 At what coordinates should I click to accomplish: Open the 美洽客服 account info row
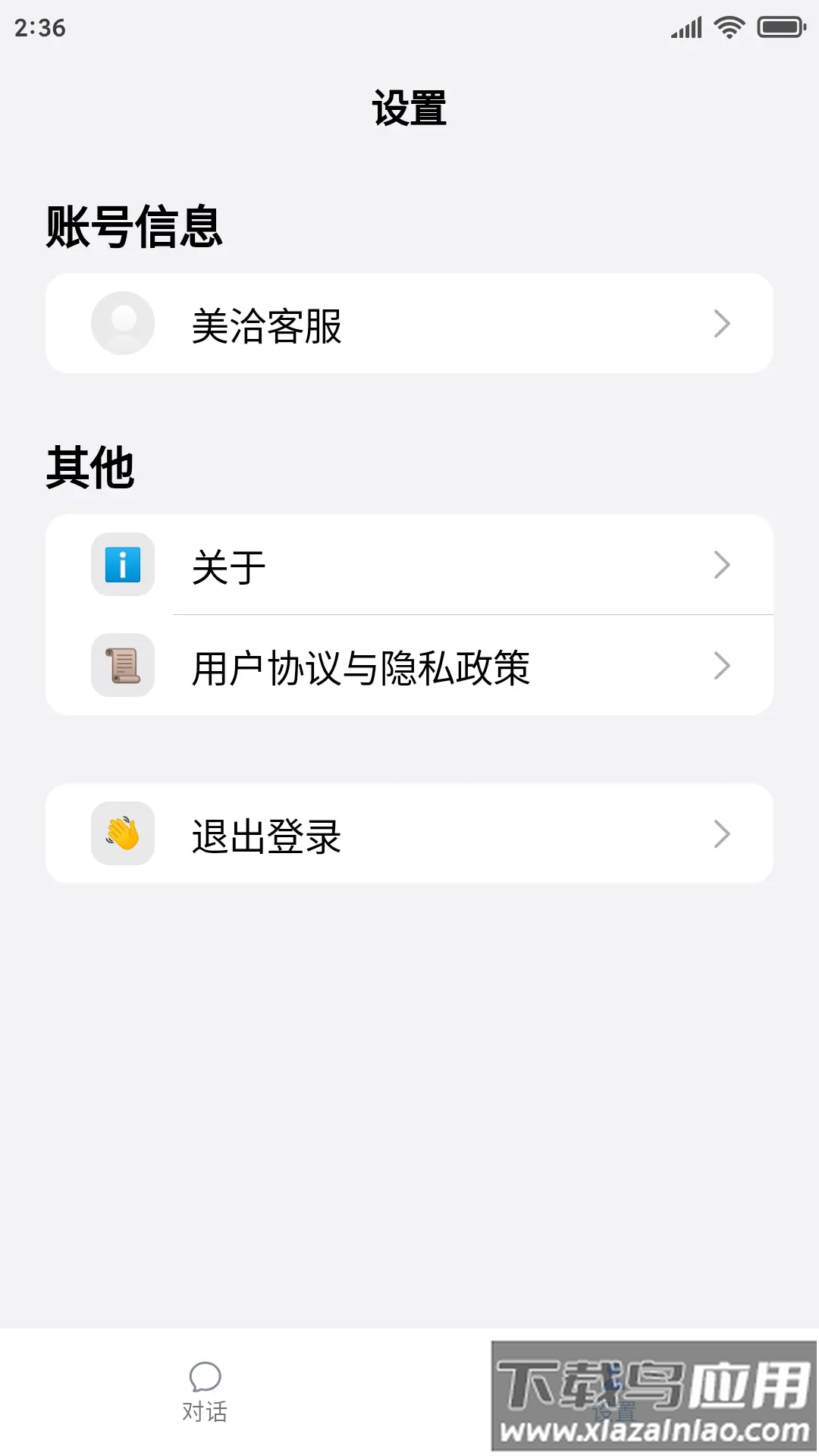(x=409, y=324)
